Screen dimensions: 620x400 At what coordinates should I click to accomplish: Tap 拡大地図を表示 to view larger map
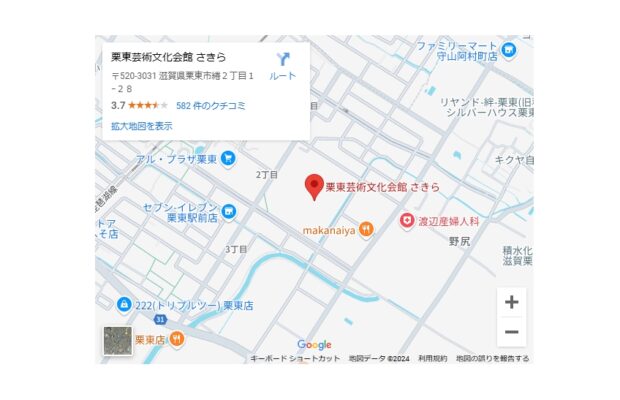(x=141, y=126)
